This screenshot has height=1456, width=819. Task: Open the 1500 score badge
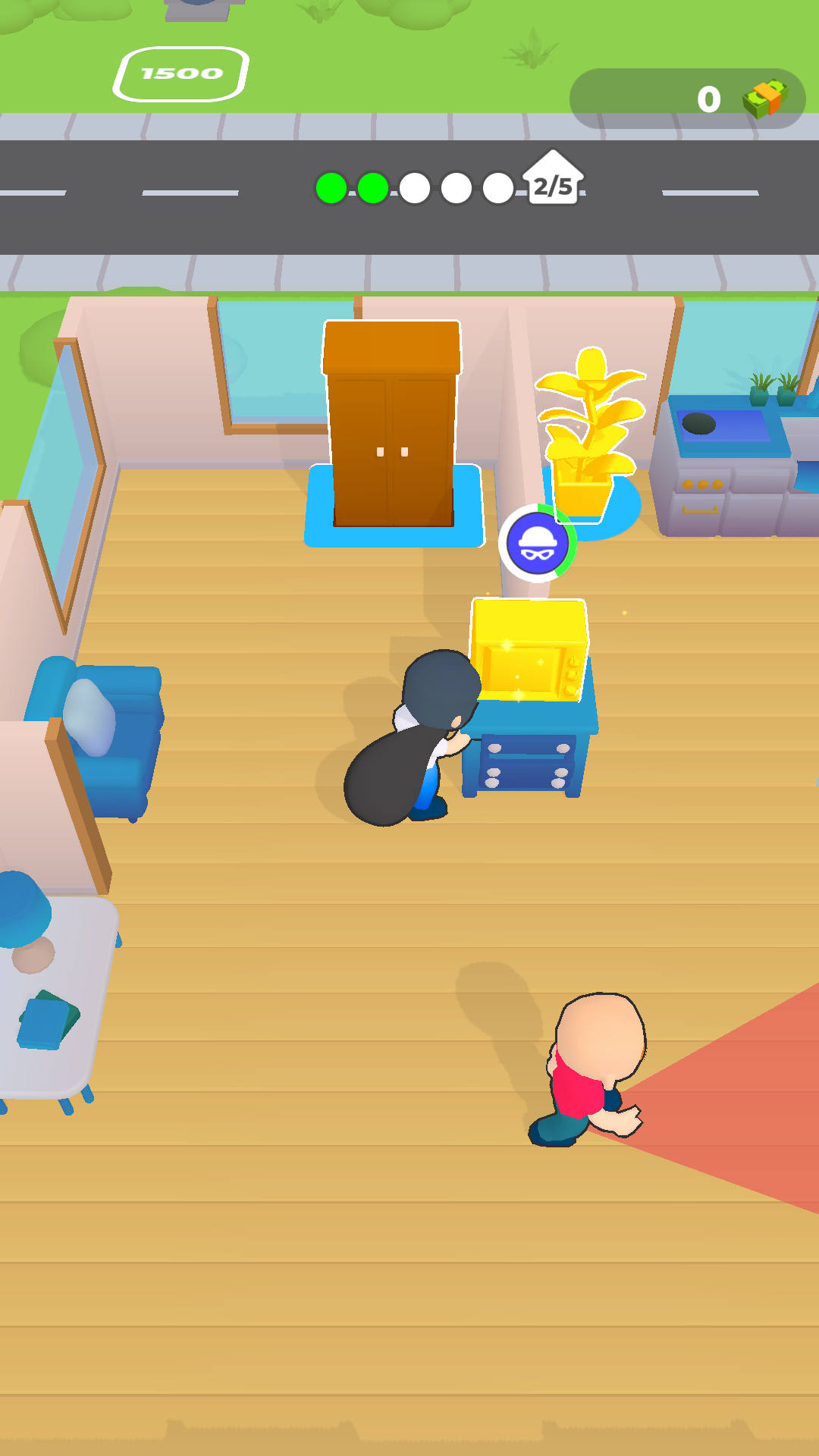180,73
